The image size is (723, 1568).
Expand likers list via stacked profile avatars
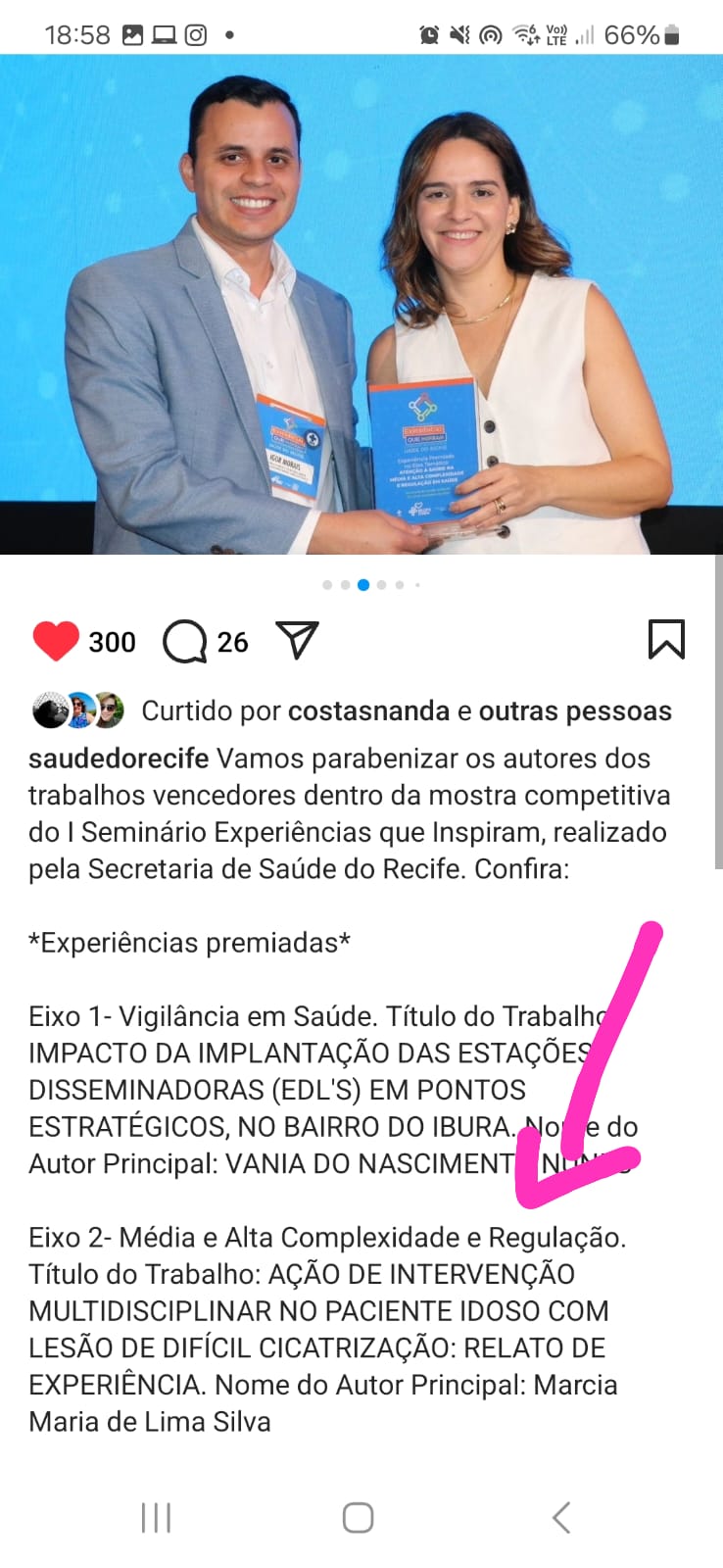(x=78, y=710)
